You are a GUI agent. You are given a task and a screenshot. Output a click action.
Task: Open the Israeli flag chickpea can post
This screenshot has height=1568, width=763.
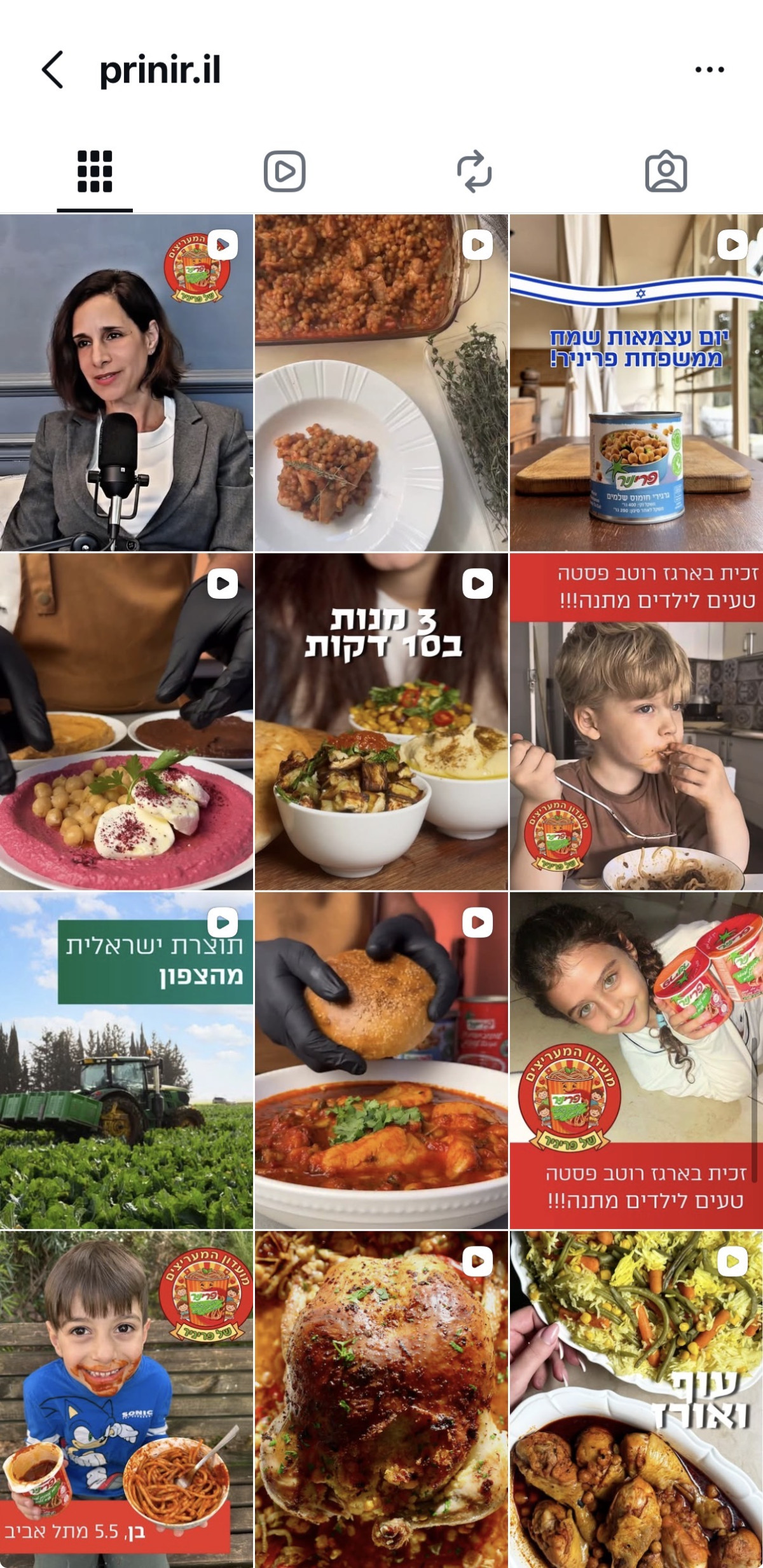(x=636, y=383)
